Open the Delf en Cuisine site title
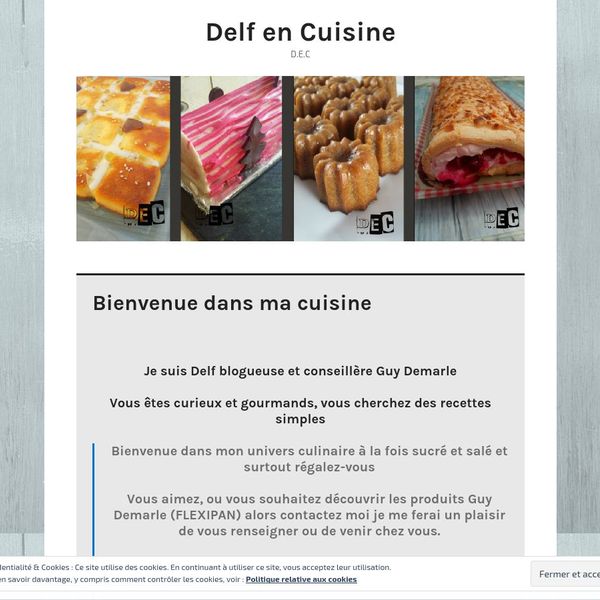Viewport: 600px width, 600px height. [300, 32]
